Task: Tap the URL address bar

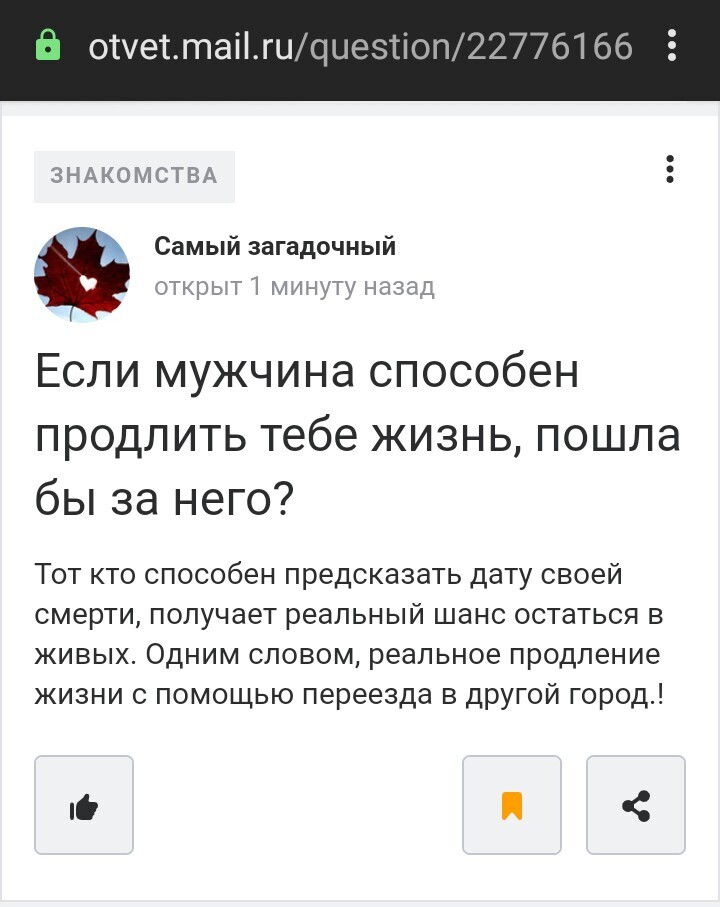Action: pos(360,46)
